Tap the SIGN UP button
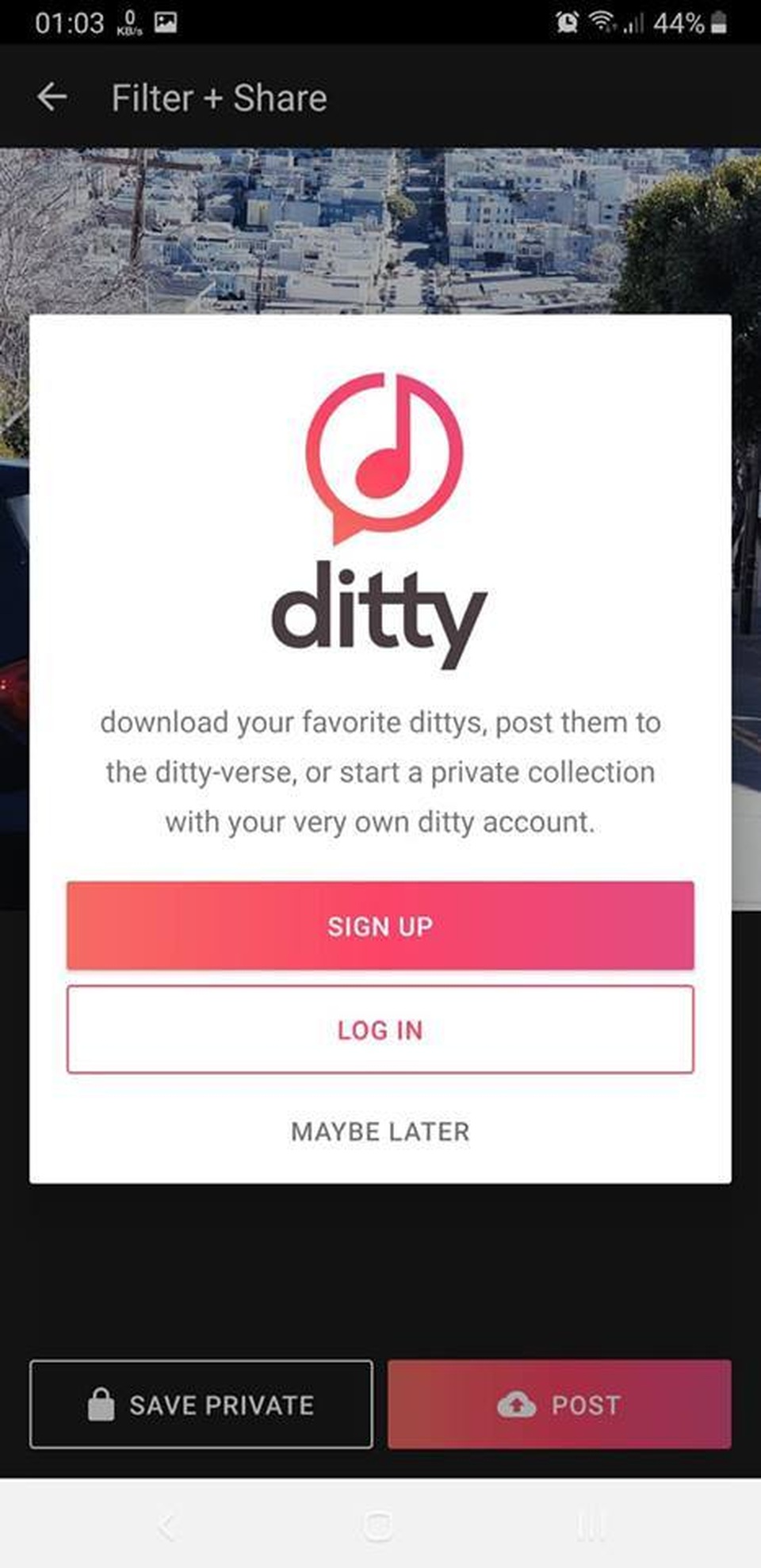The image size is (761, 1568). pyautogui.click(x=380, y=925)
